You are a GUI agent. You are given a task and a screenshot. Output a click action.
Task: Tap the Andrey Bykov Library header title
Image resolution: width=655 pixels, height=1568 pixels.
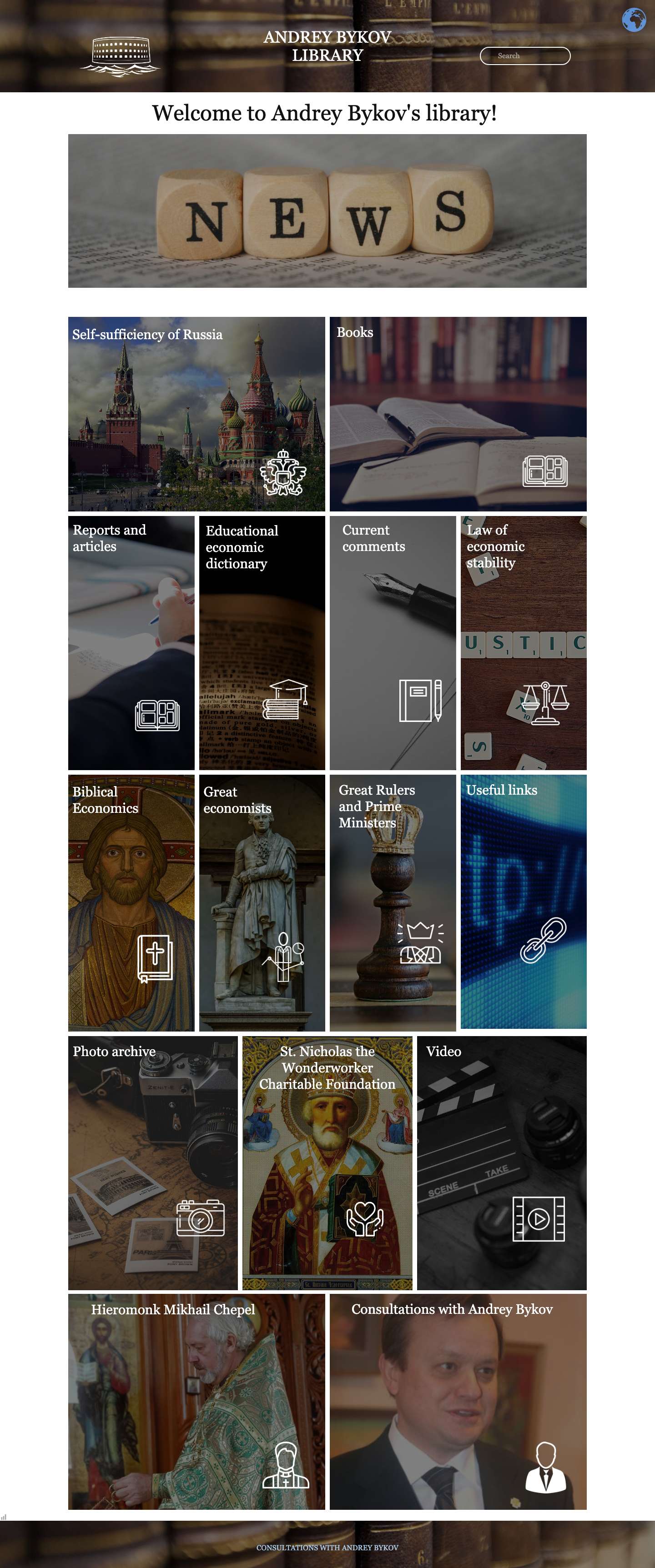coord(327,46)
